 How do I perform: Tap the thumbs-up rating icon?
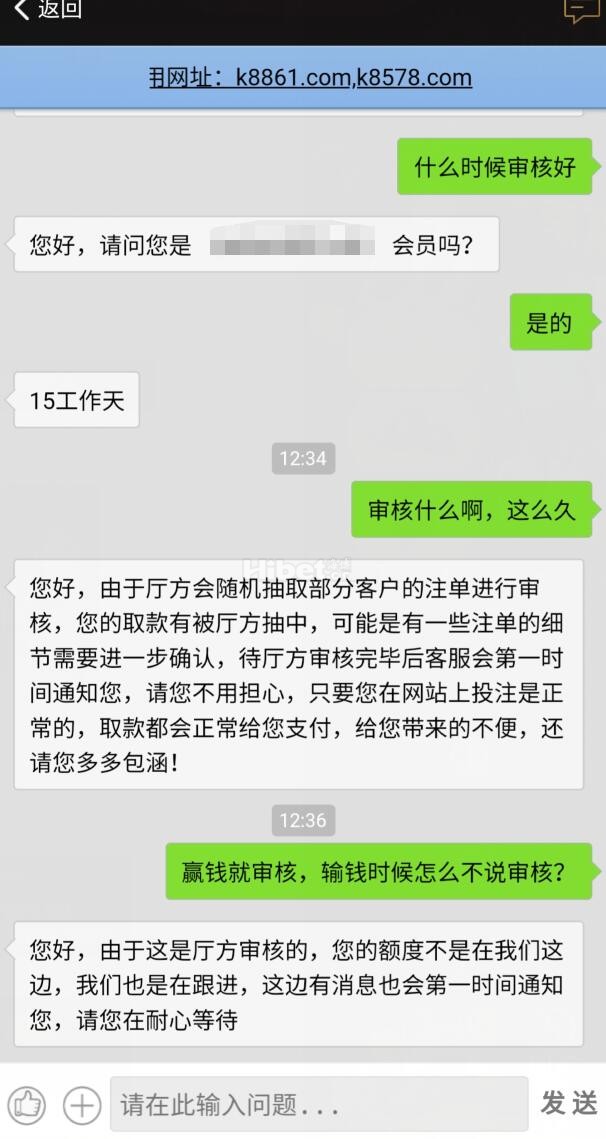[x=28, y=1105]
